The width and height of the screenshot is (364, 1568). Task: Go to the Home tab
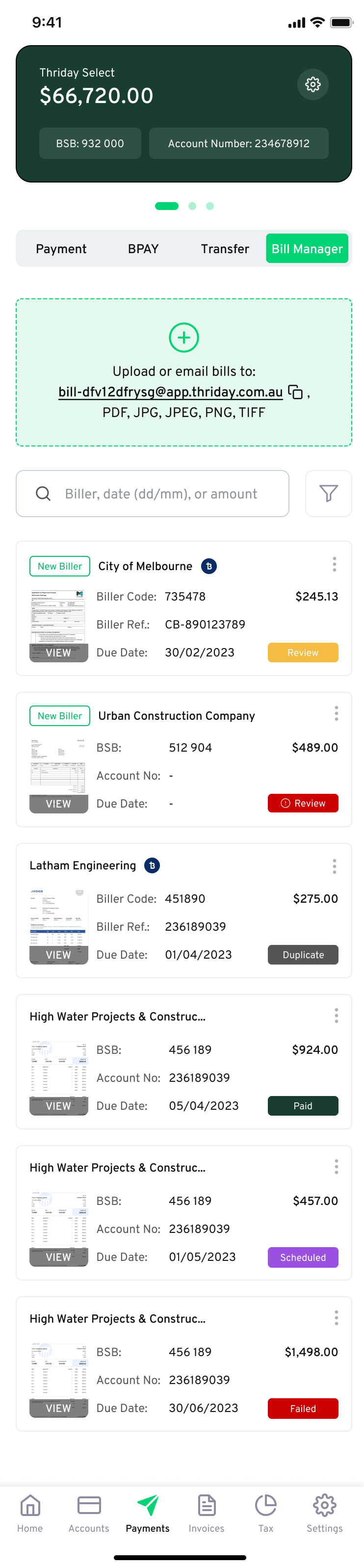(30, 1513)
